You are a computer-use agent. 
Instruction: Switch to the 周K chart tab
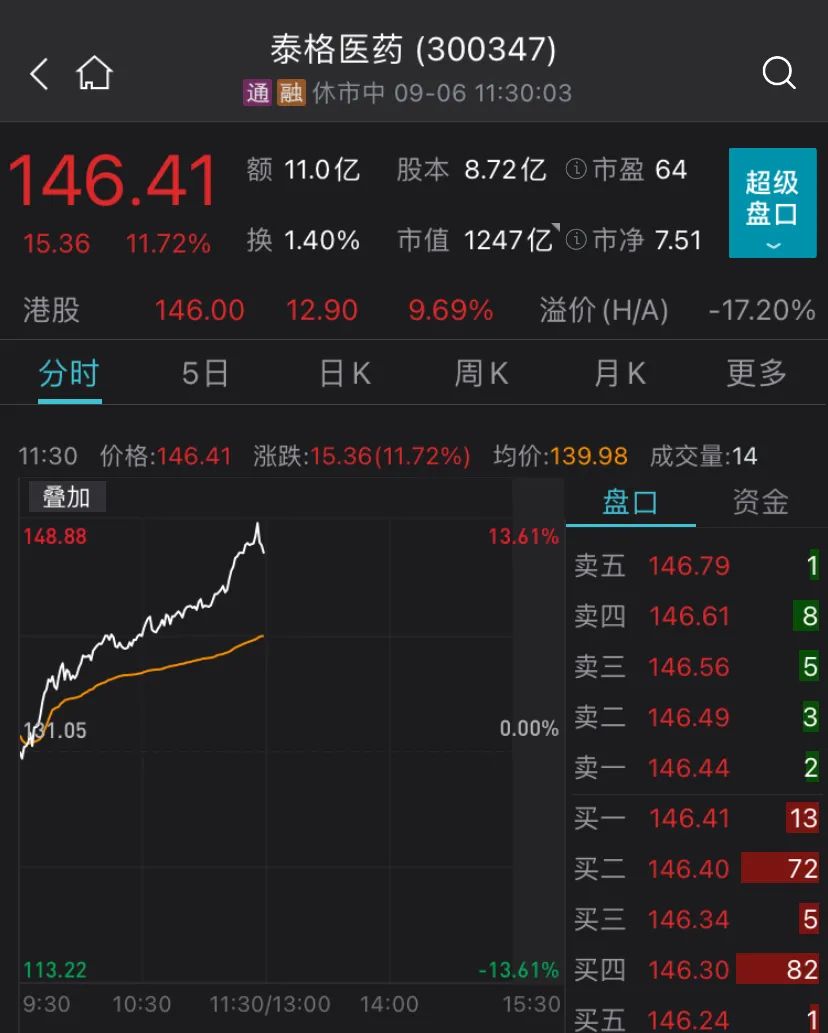coord(481,374)
